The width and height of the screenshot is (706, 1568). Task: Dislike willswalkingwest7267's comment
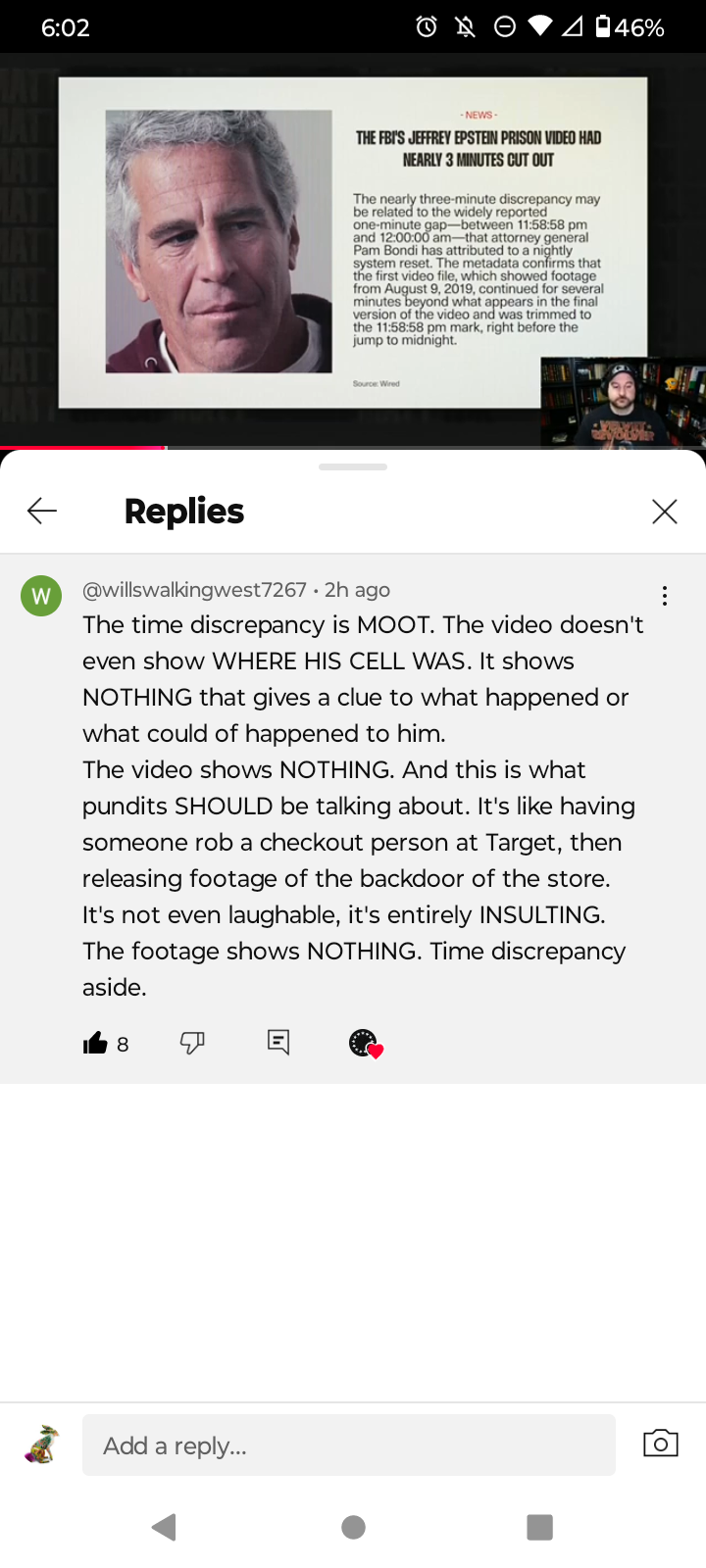[x=192, y=1043]
